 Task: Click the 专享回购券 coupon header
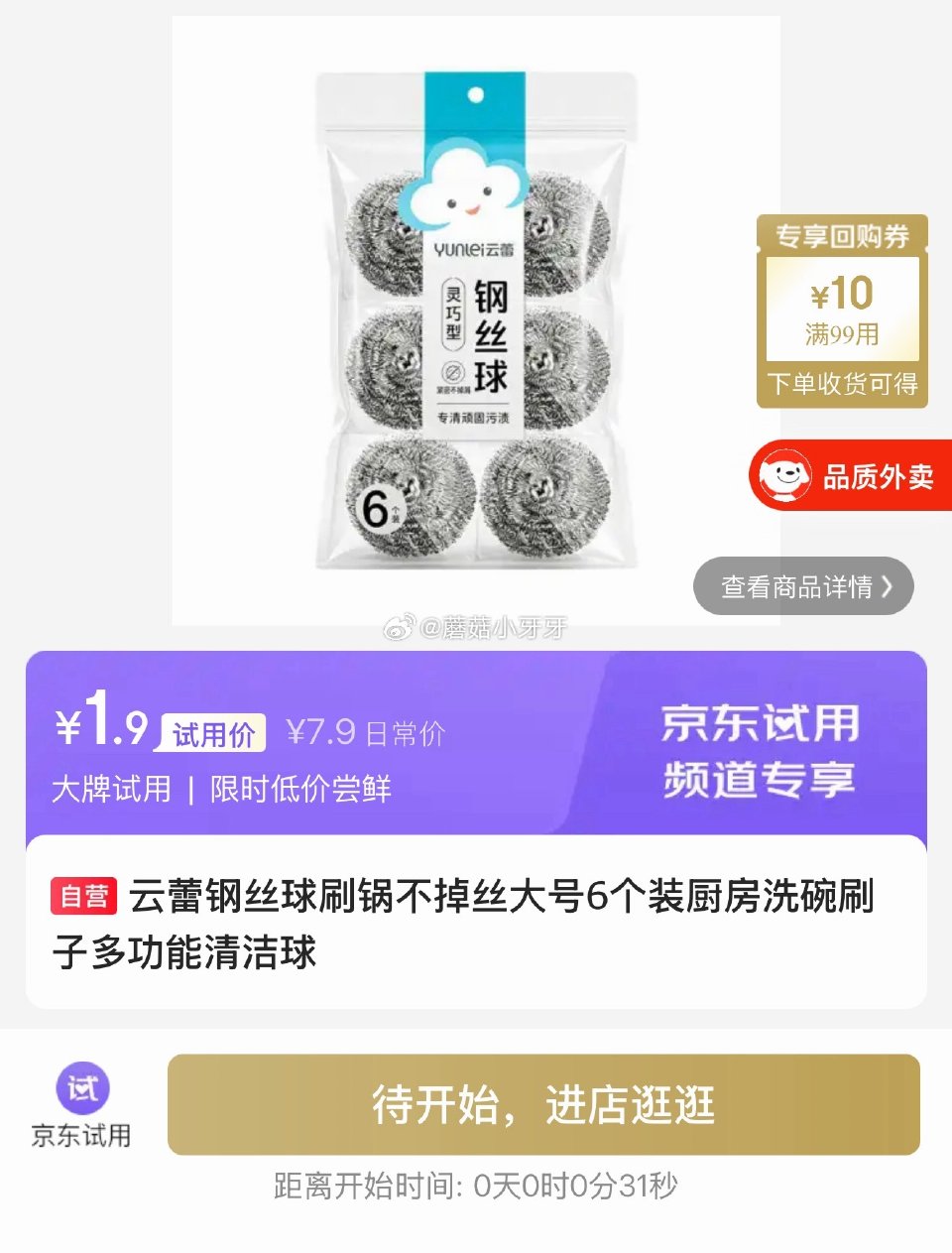tap(841, 235)
